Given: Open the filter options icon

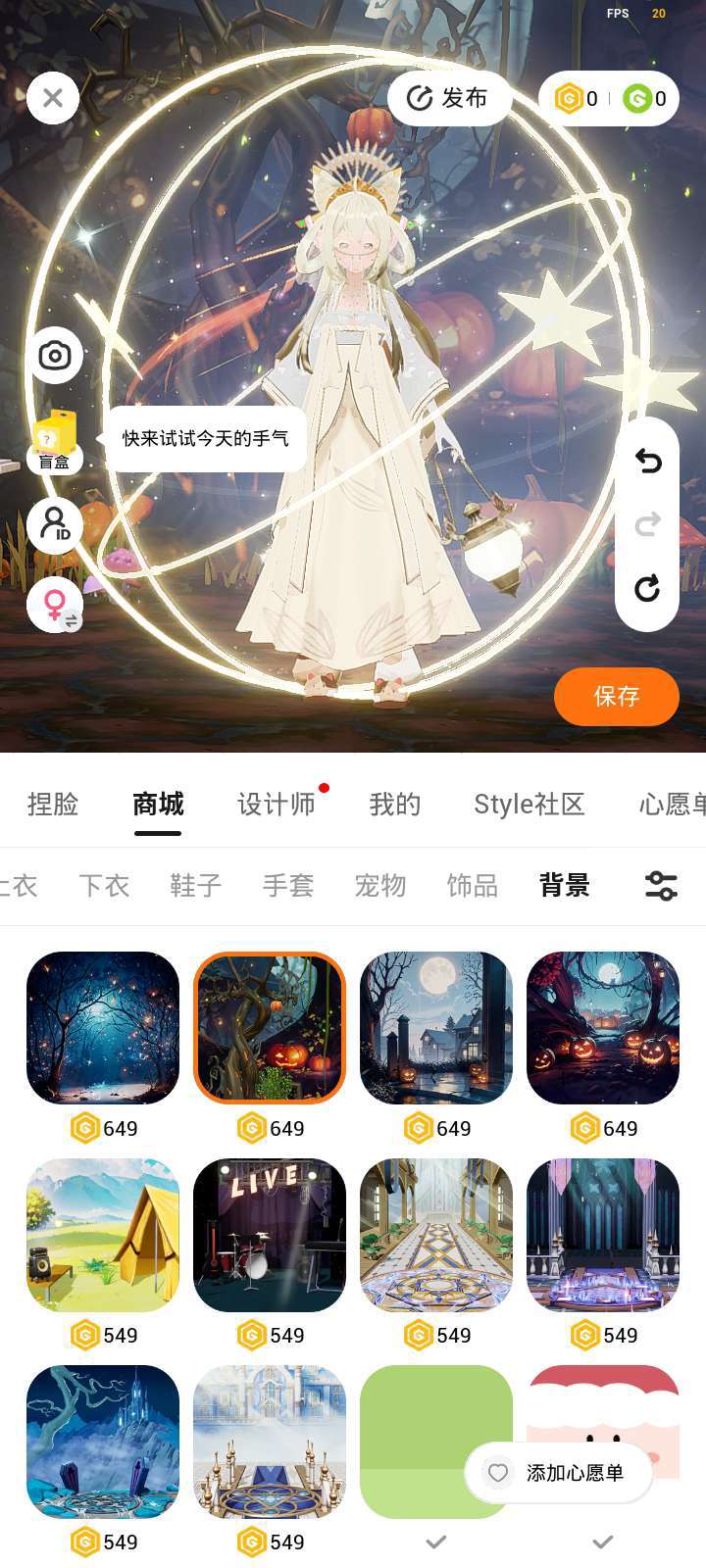Looking at the screenshot, I should [661, 886].
